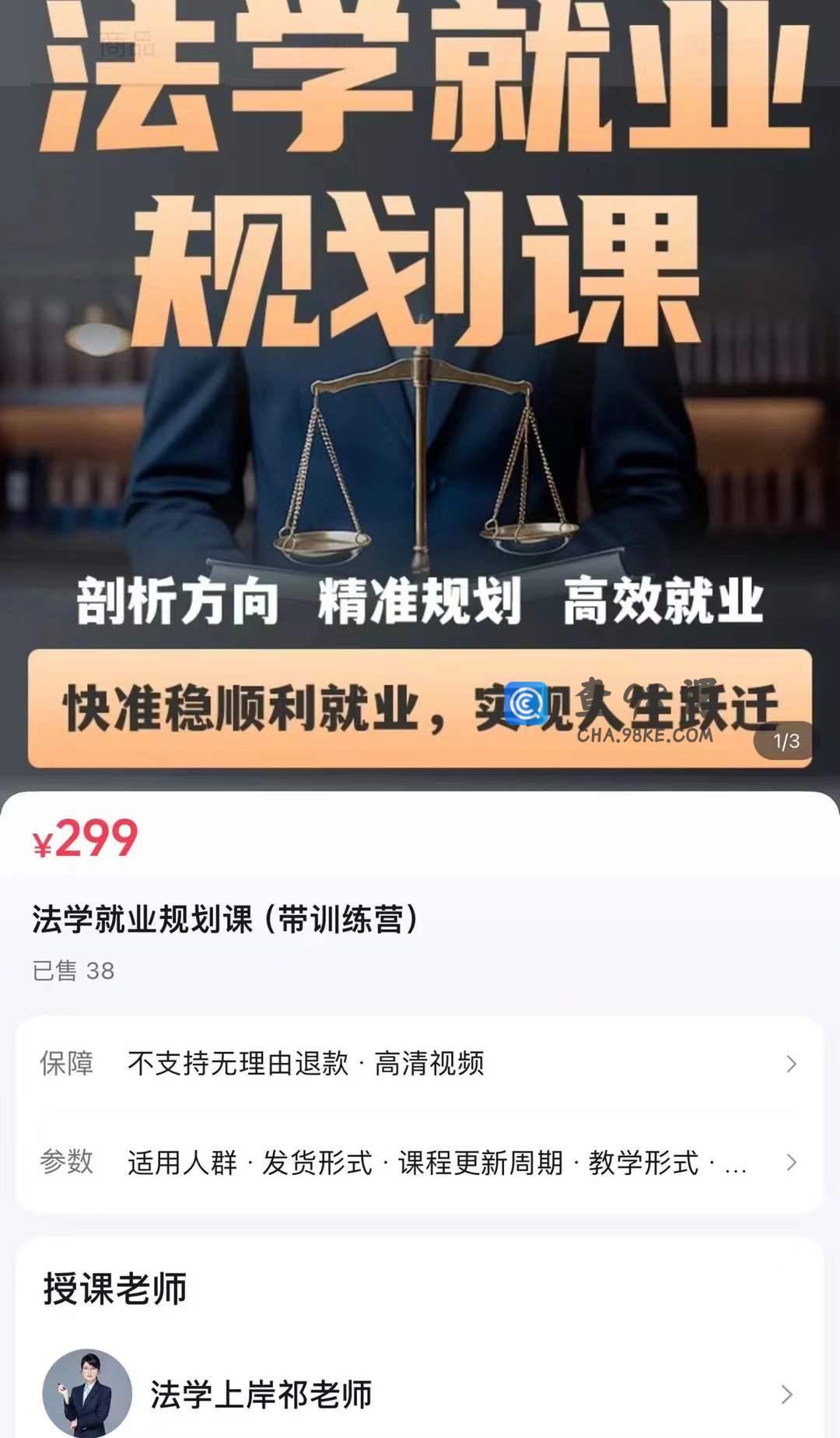Expand the 参数 course parameters row
This screenshot has width=840, height=1438.
point(420,1163)
